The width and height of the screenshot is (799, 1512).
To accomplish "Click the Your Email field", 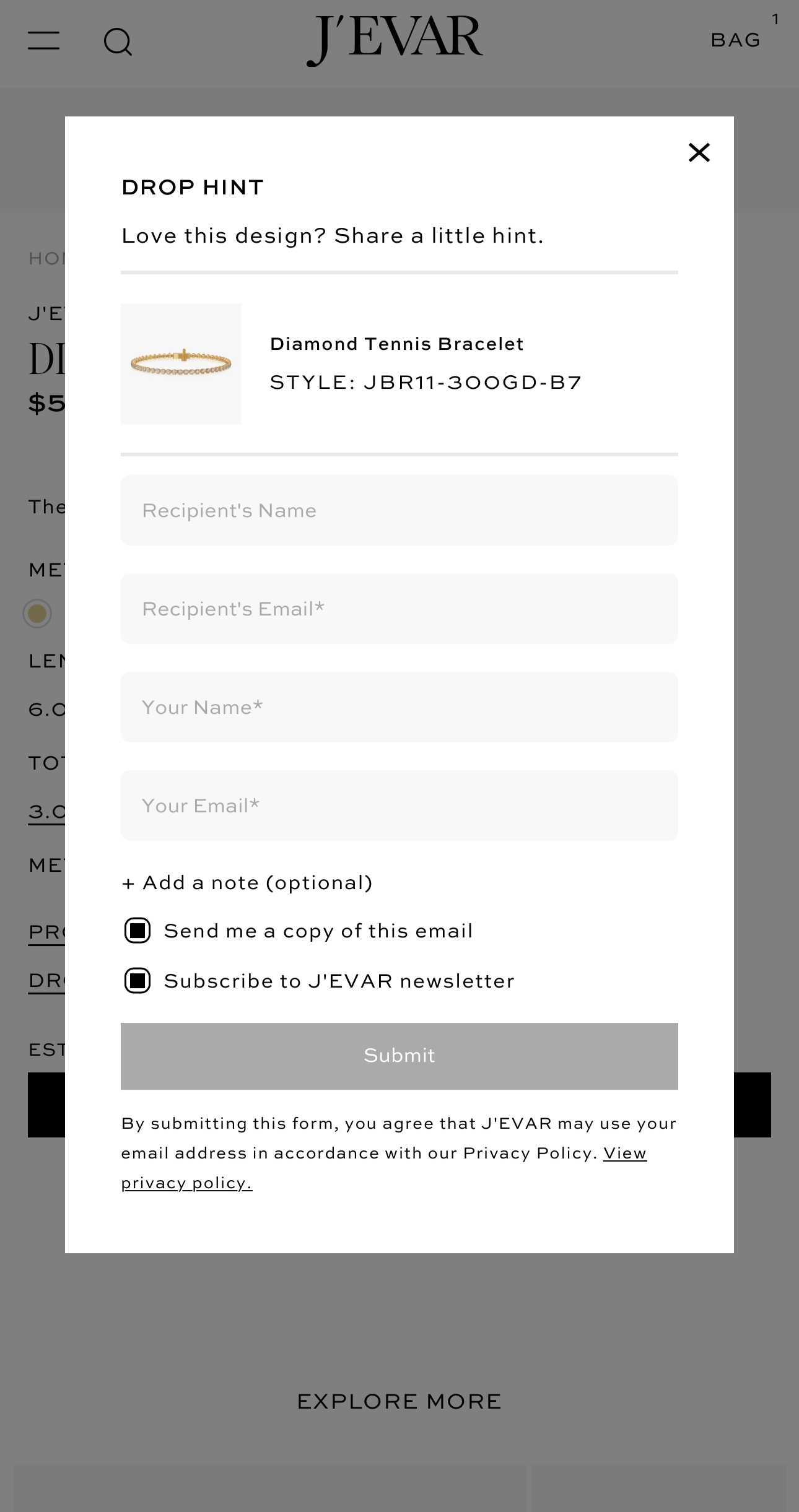I will click(399, 806).
